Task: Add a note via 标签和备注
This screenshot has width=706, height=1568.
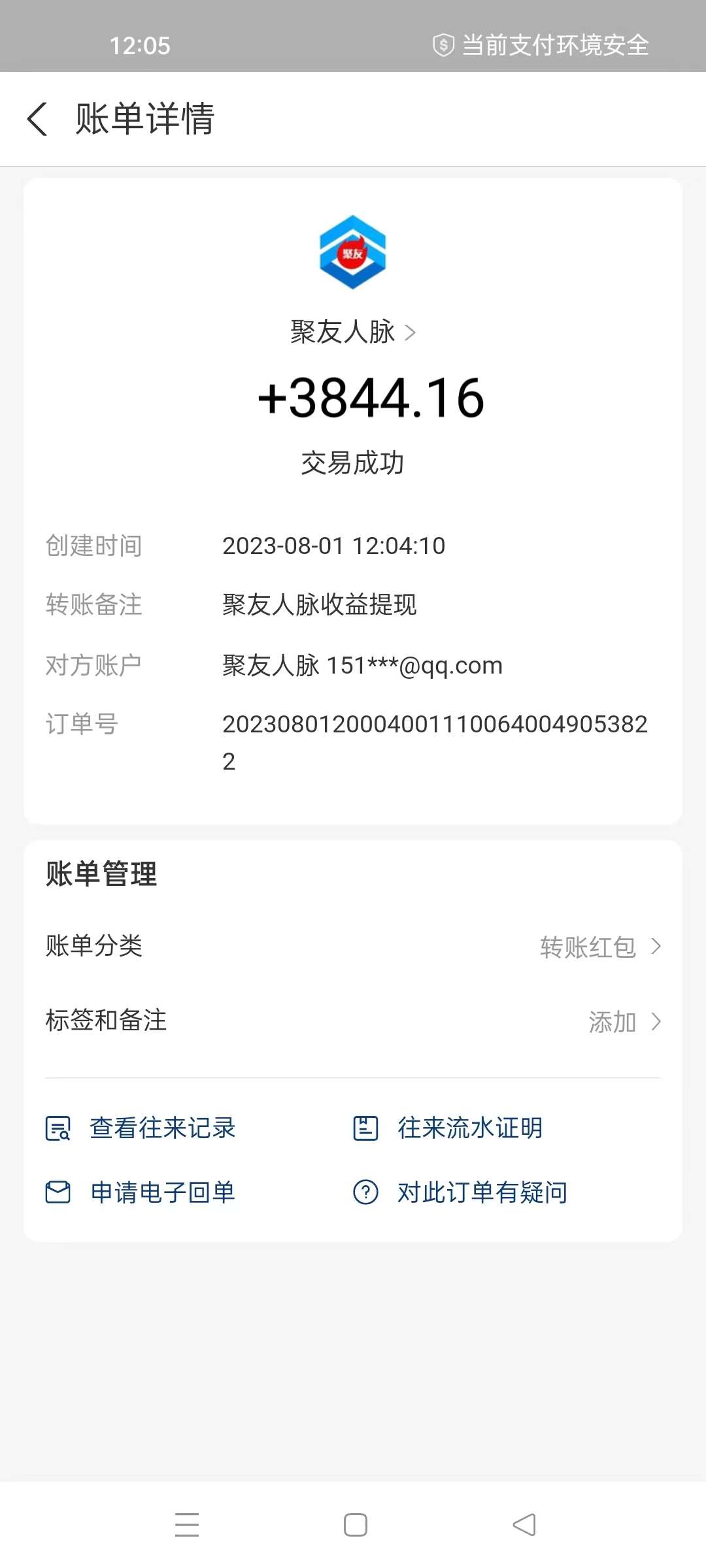Action: pos(353,1021)
